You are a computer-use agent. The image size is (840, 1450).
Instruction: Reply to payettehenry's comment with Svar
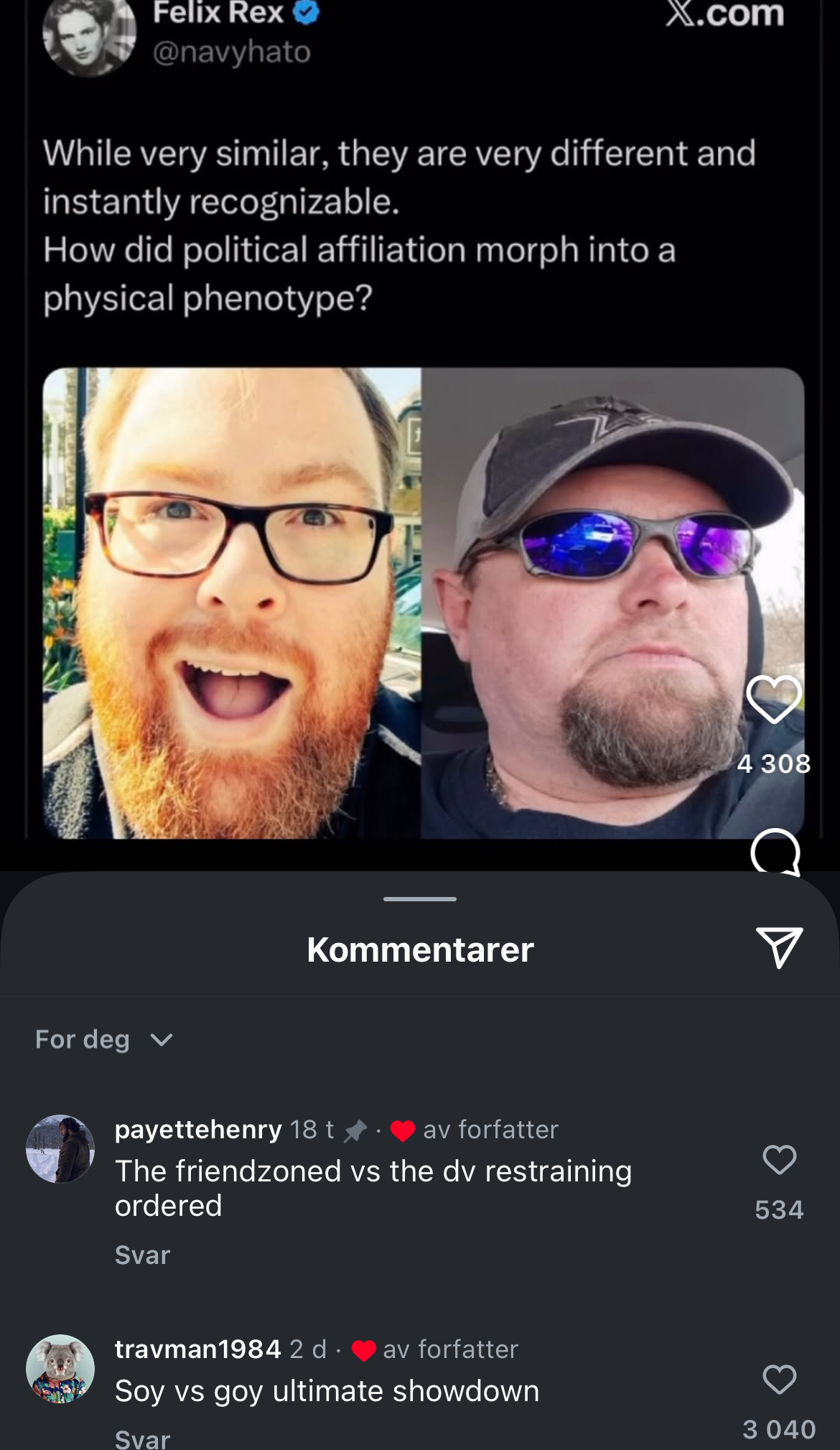pos(142,1255)
